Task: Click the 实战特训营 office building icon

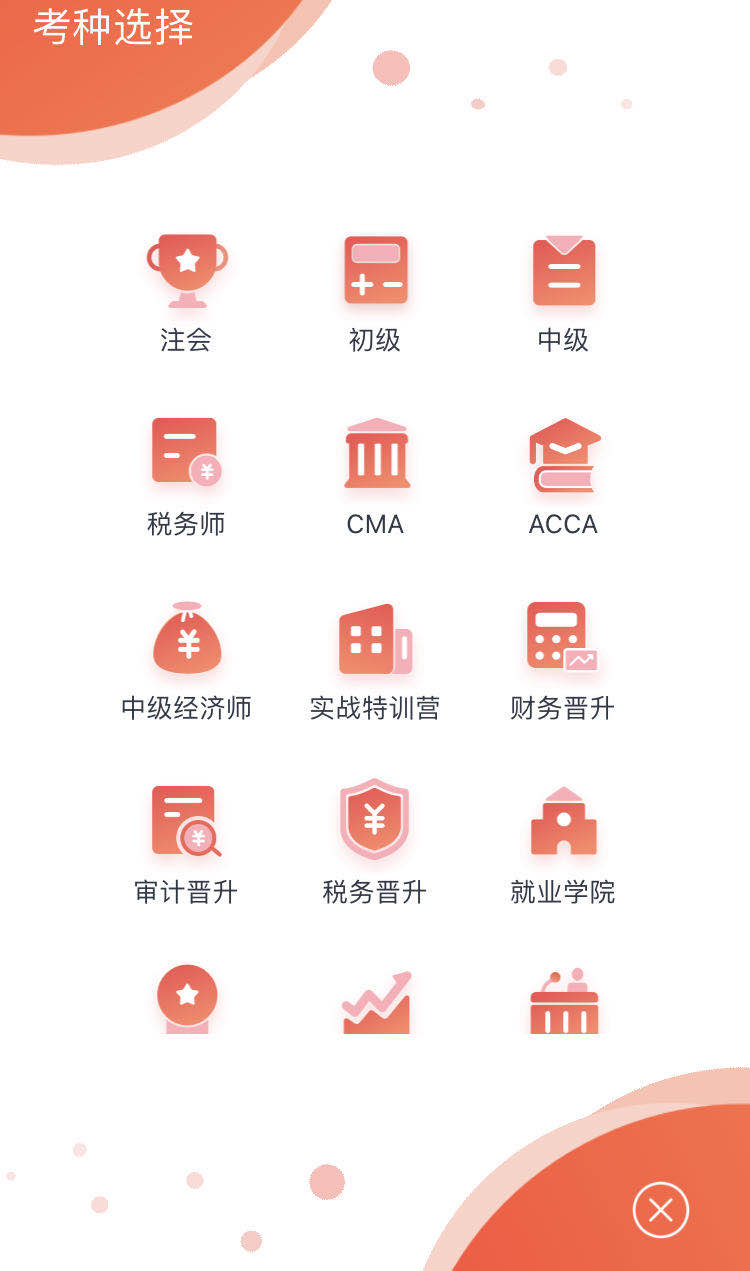Action: point(375,637)
